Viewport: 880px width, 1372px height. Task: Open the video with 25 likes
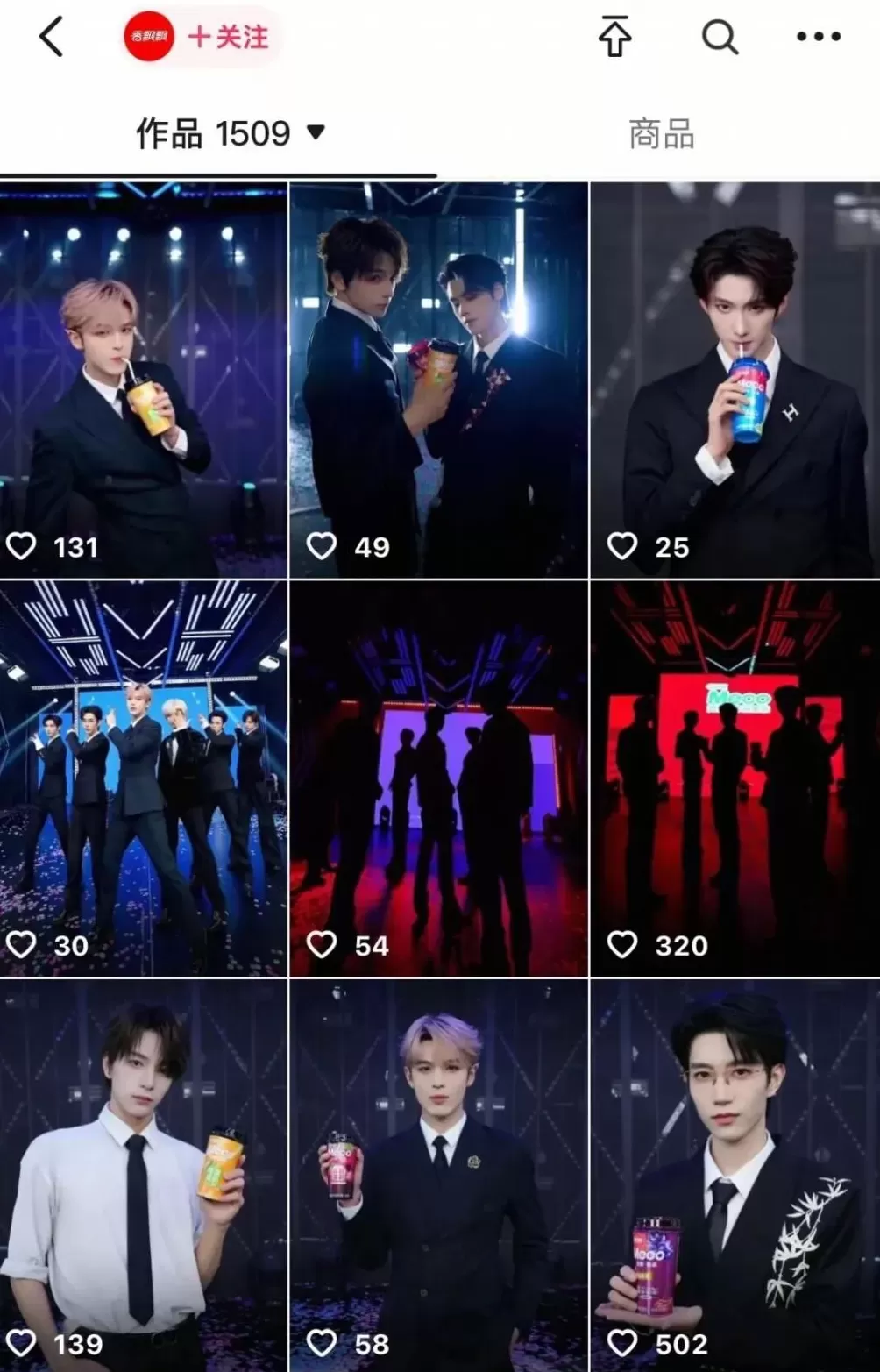(735, 380)
